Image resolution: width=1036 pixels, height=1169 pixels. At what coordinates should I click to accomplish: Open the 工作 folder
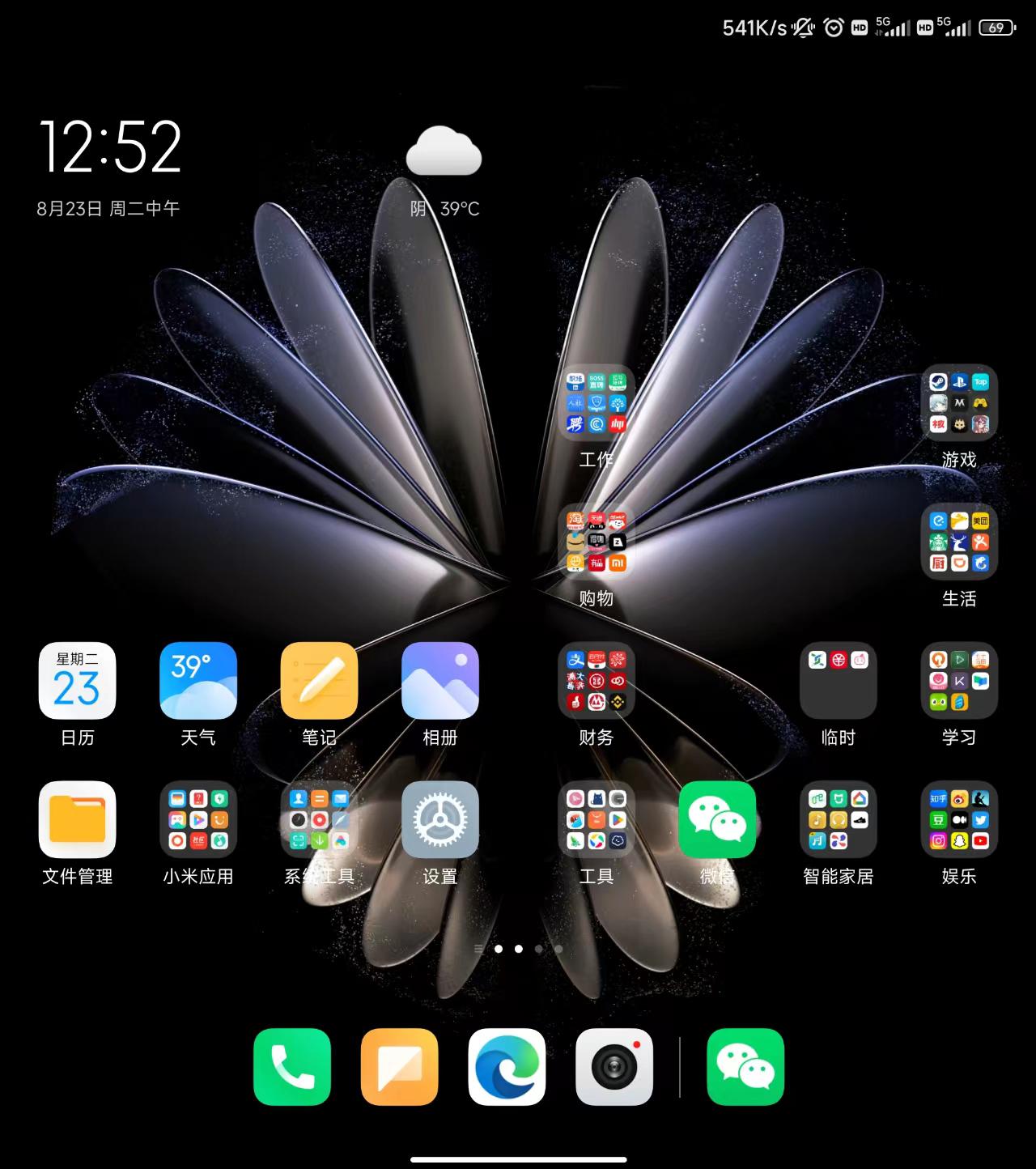point(597,402)
